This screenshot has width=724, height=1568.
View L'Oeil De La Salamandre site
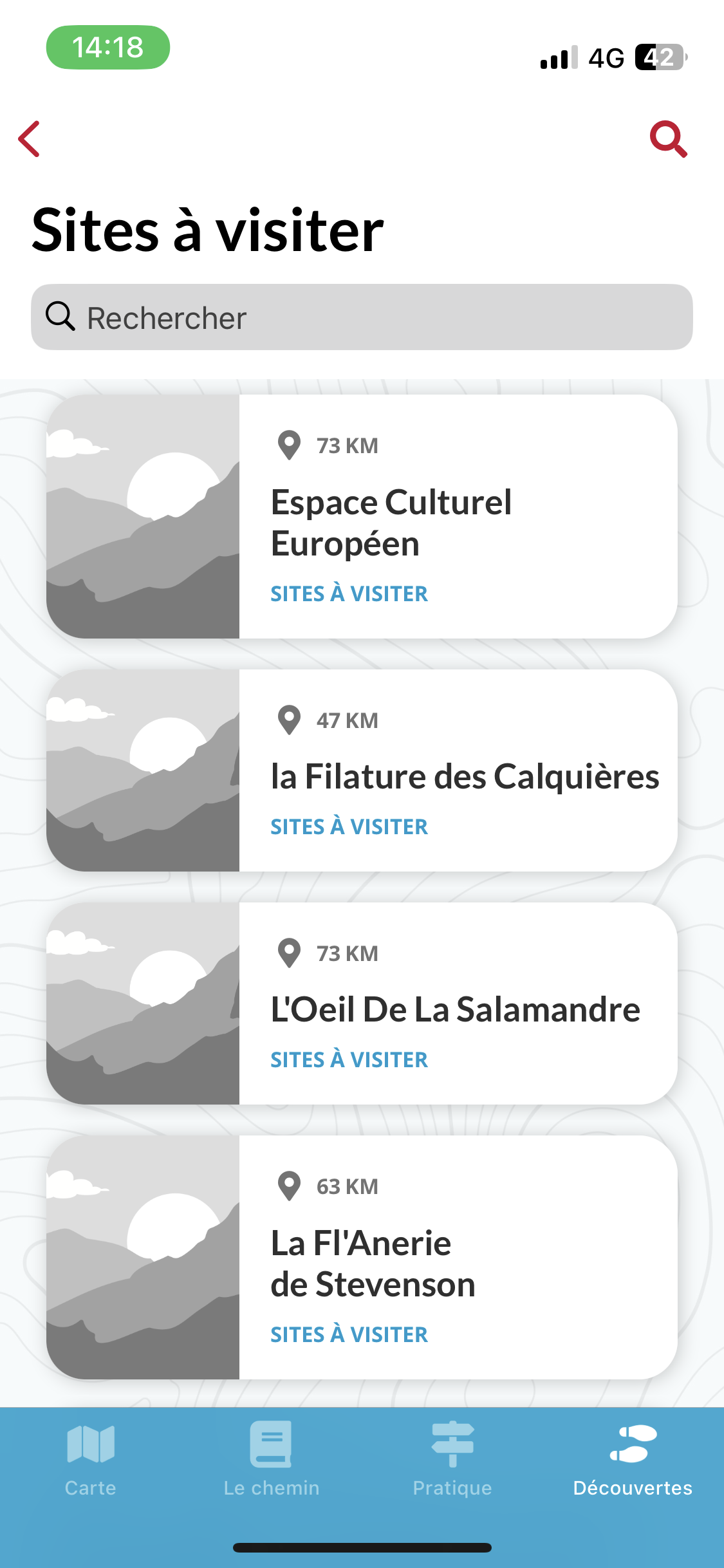click(362, 1003)
